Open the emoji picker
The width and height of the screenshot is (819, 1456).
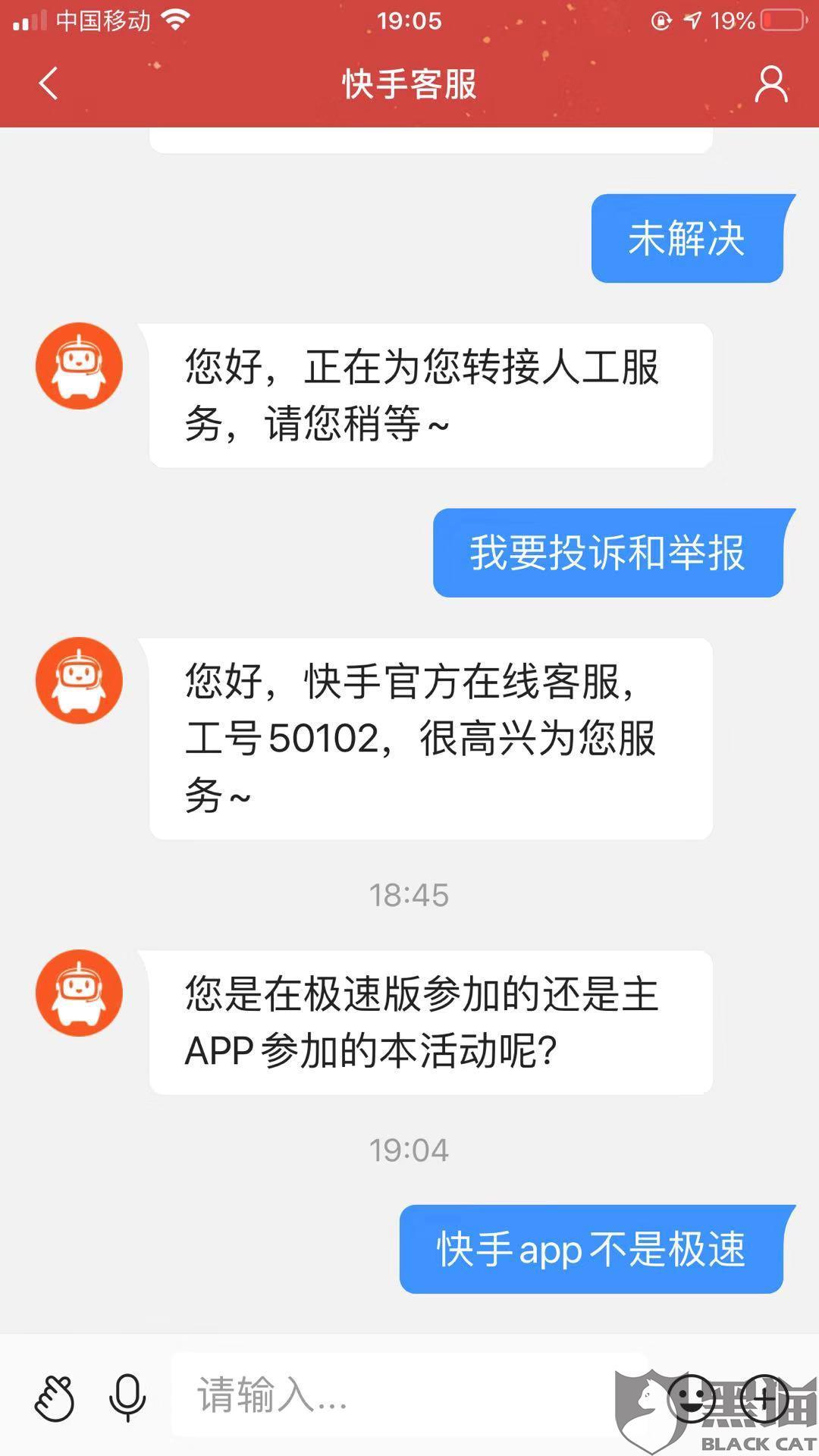[691, 1397]
